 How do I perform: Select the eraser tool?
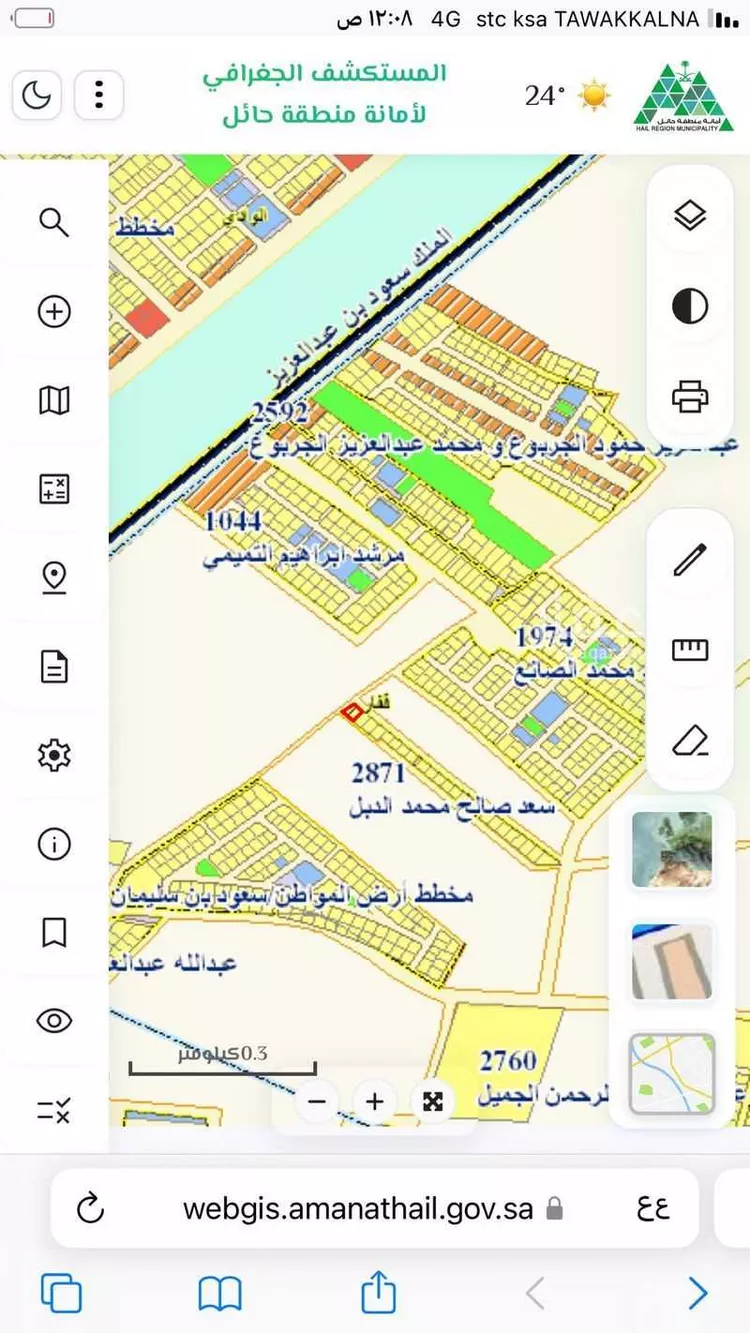point(690,741)
